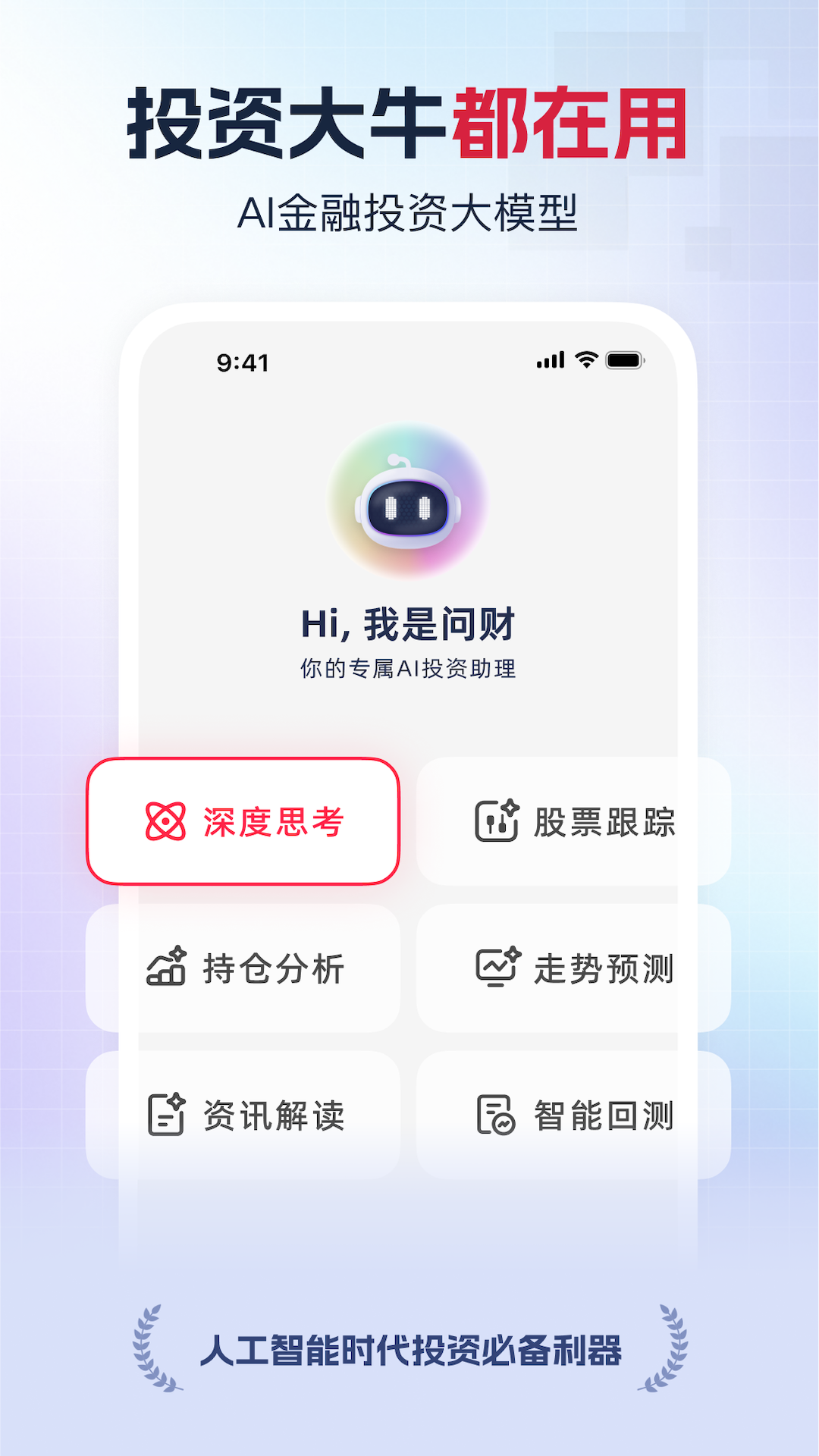Tap the greeting text Hi, 我是问财

409,622
